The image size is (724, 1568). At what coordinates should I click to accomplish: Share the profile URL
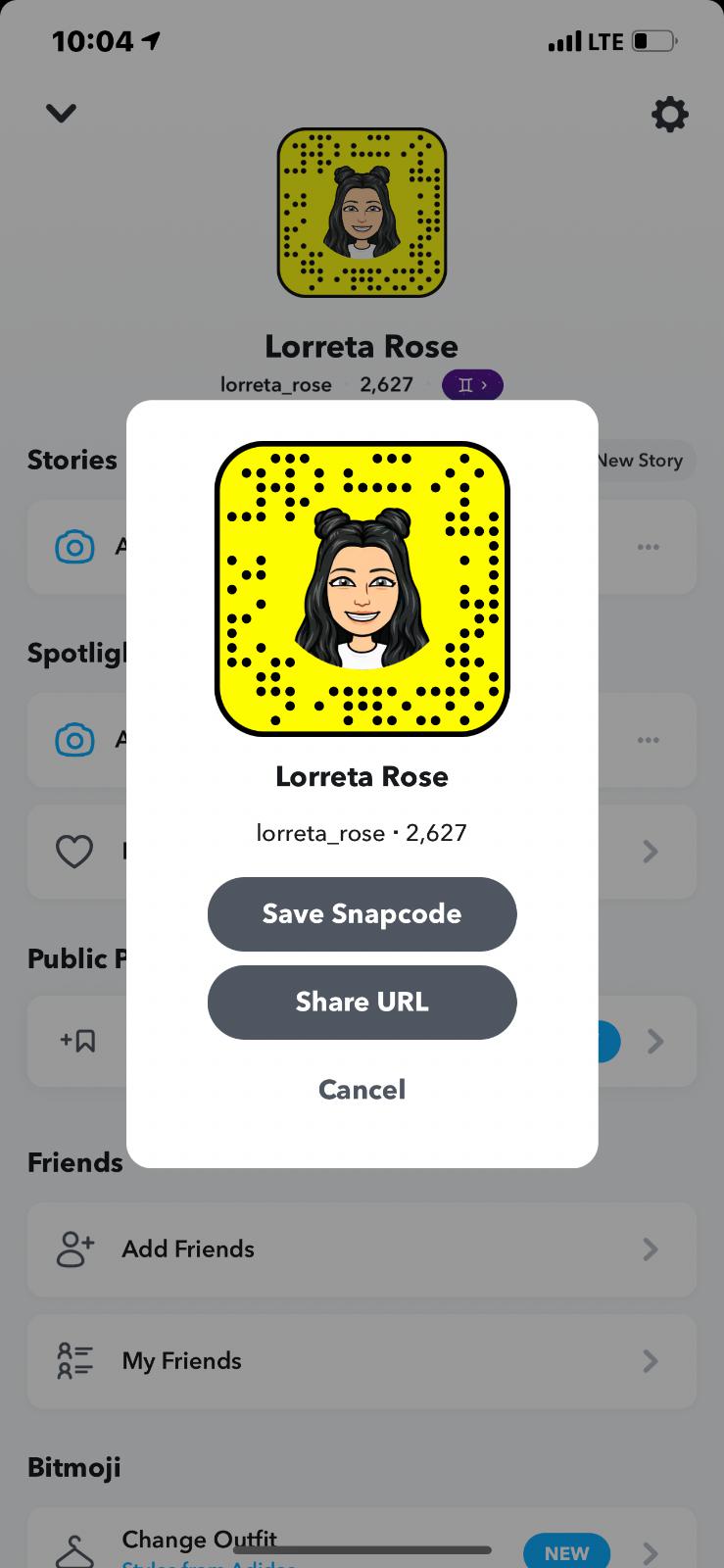click(362, 1002)
